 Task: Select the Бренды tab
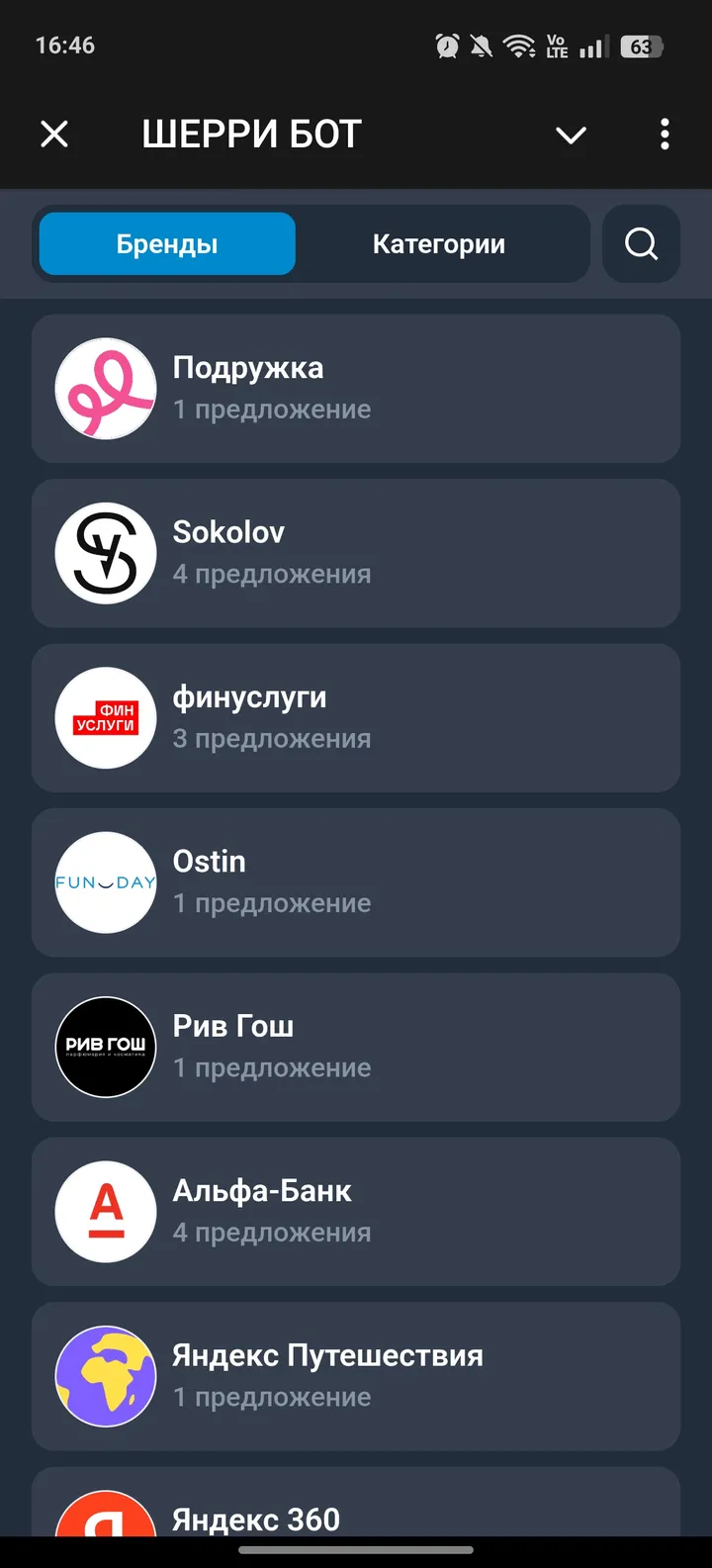click(x=167, y=244)
